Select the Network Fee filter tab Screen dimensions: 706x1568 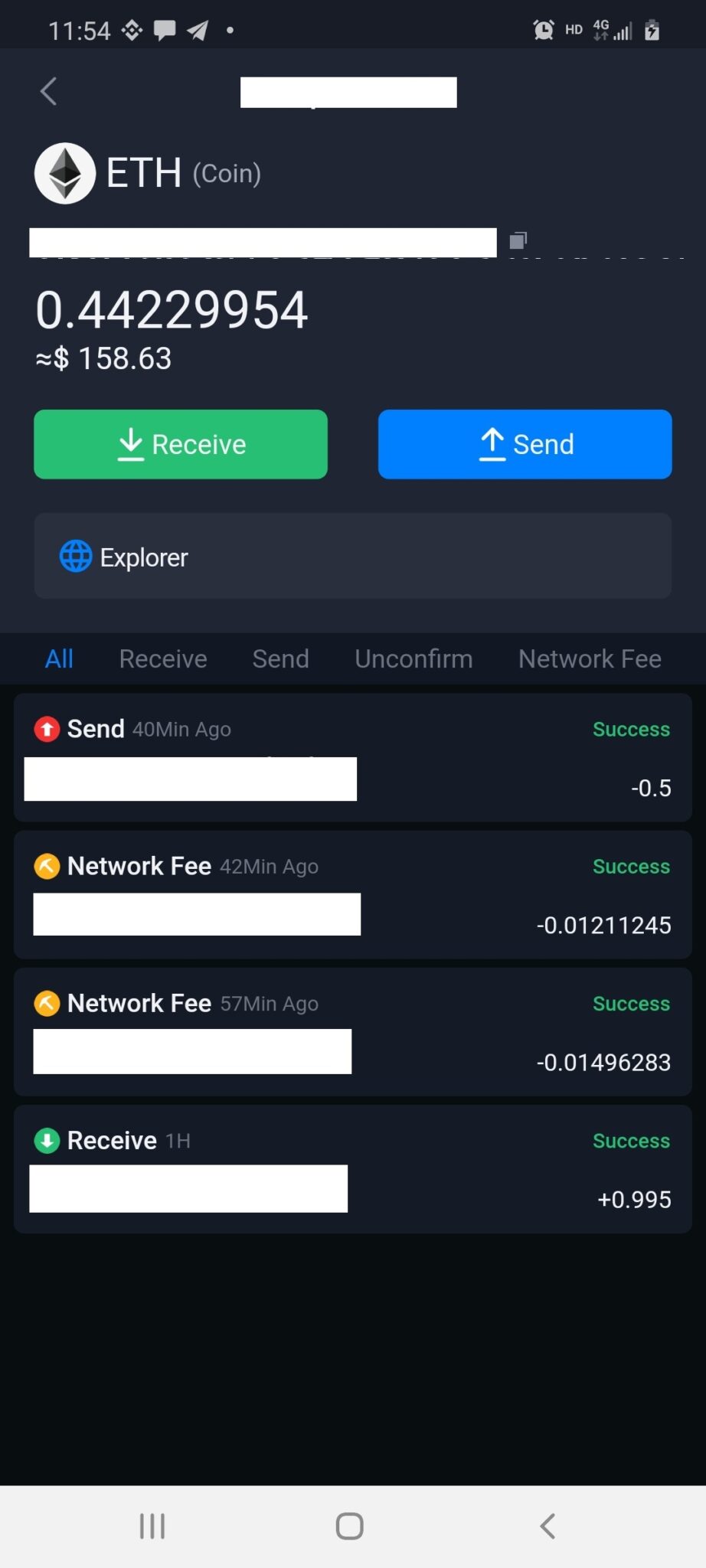589,658
